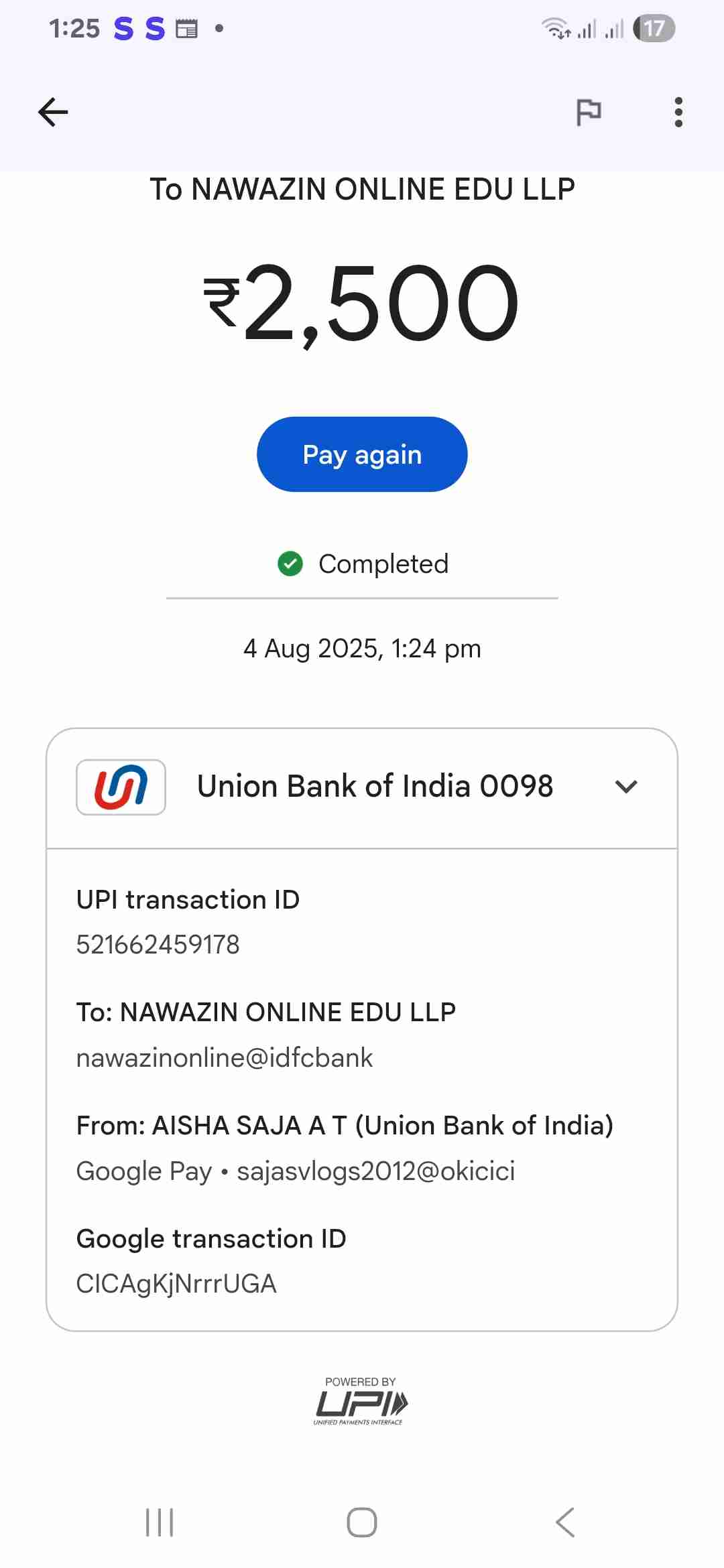Go to the home screen
Viewport: 724px width, 1568px height.
point(362,1522)
